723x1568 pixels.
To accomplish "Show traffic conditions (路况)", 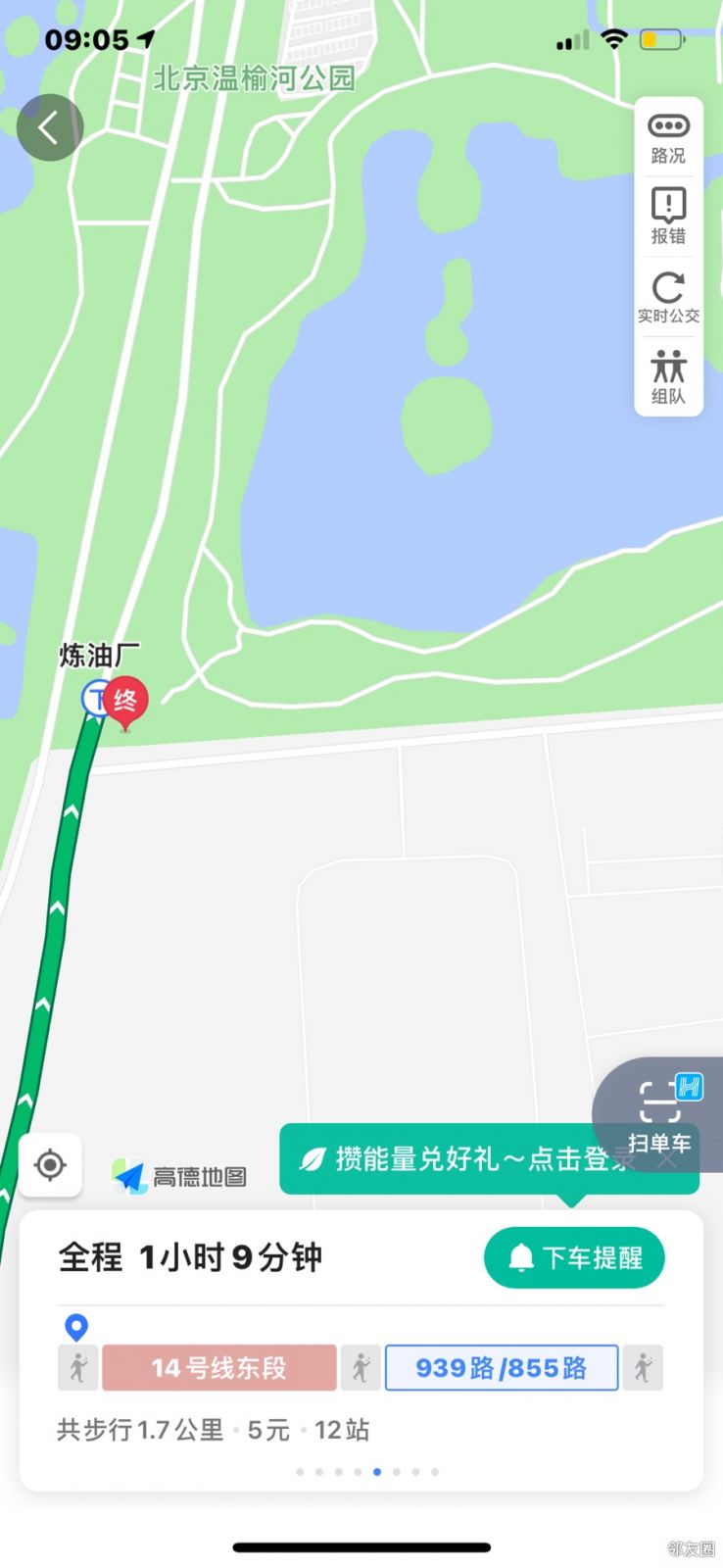I will 668,138.
